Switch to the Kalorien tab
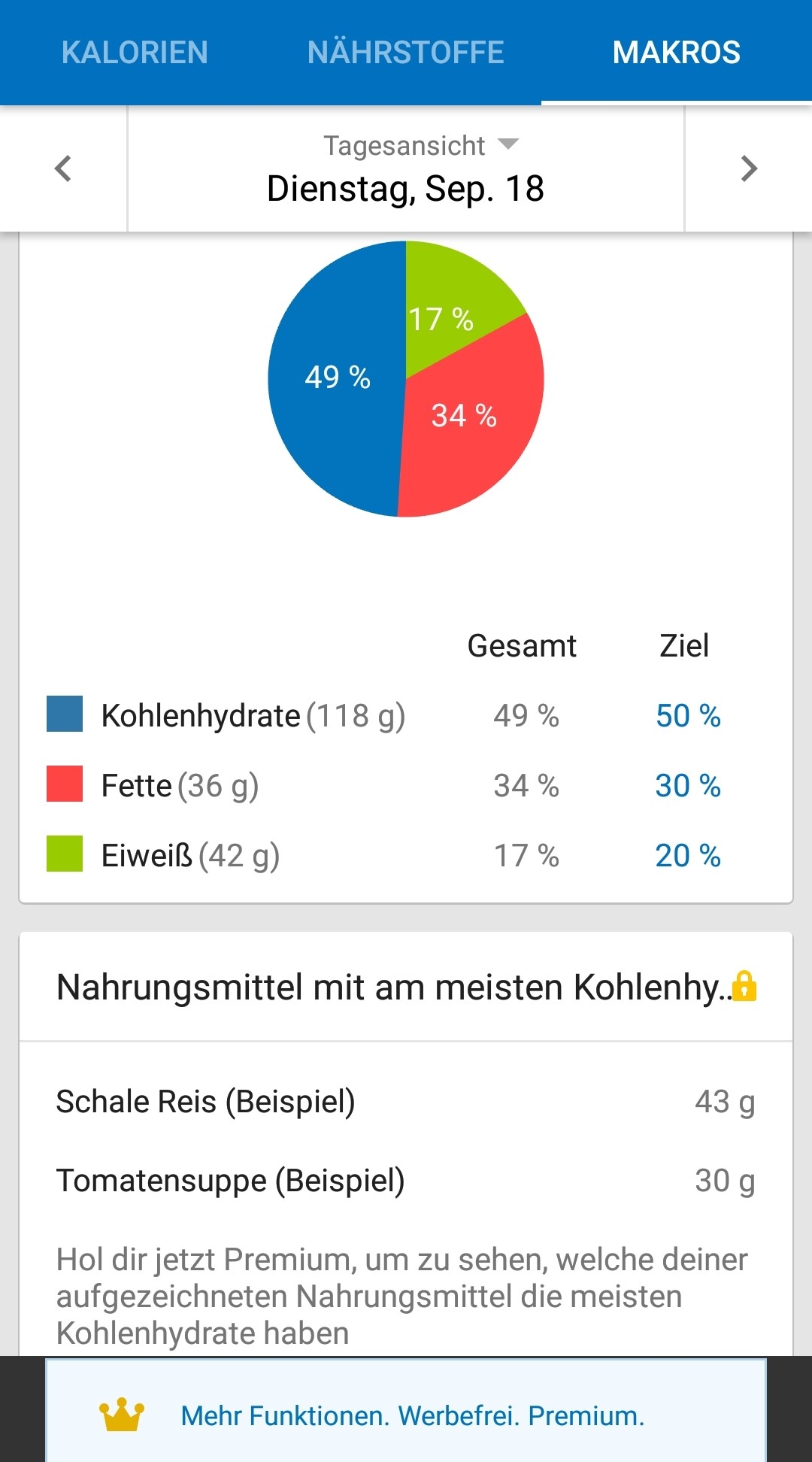 [x=135, y=53]
